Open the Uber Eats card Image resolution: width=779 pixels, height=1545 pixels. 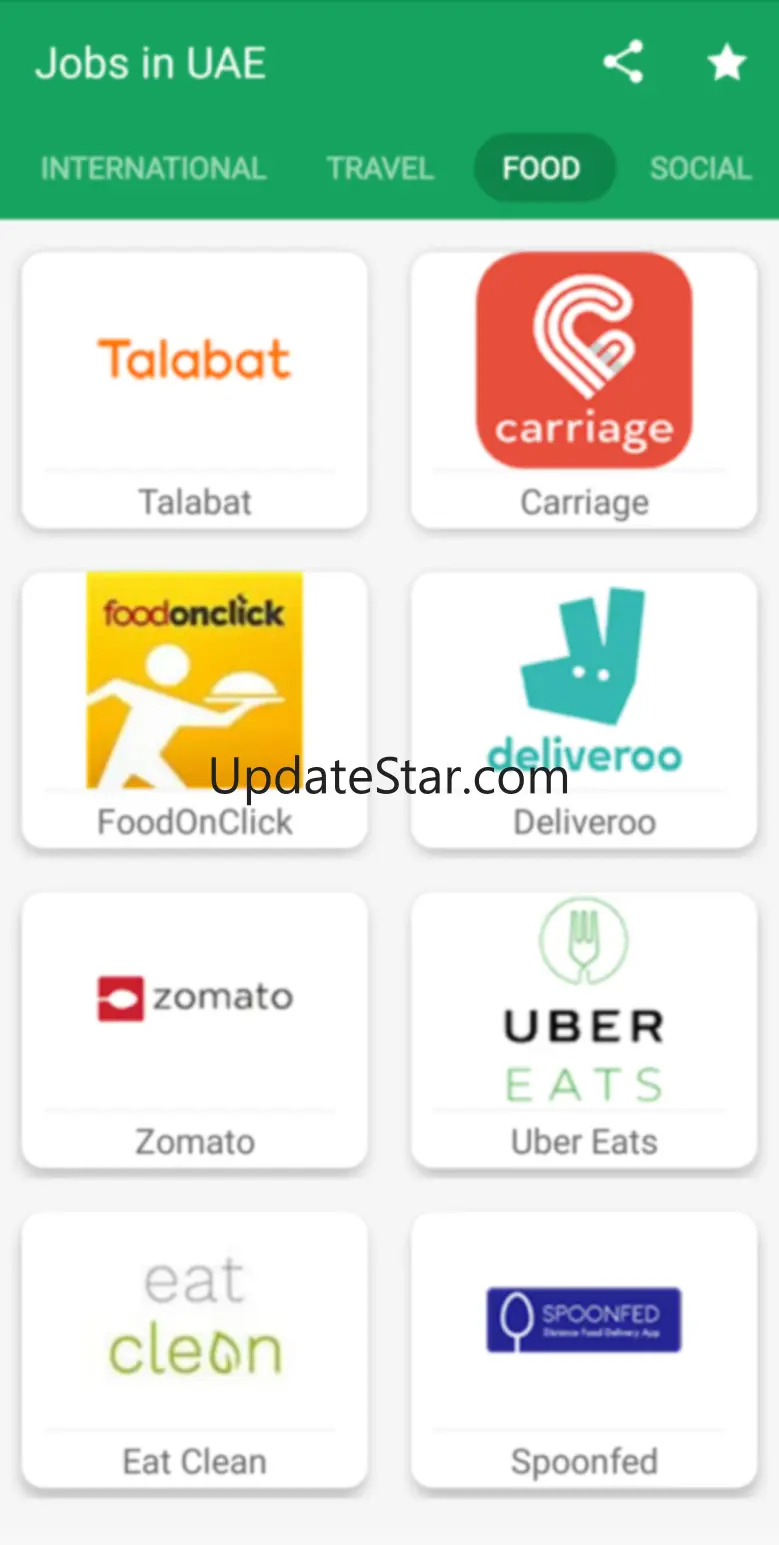coord(584,1030)
